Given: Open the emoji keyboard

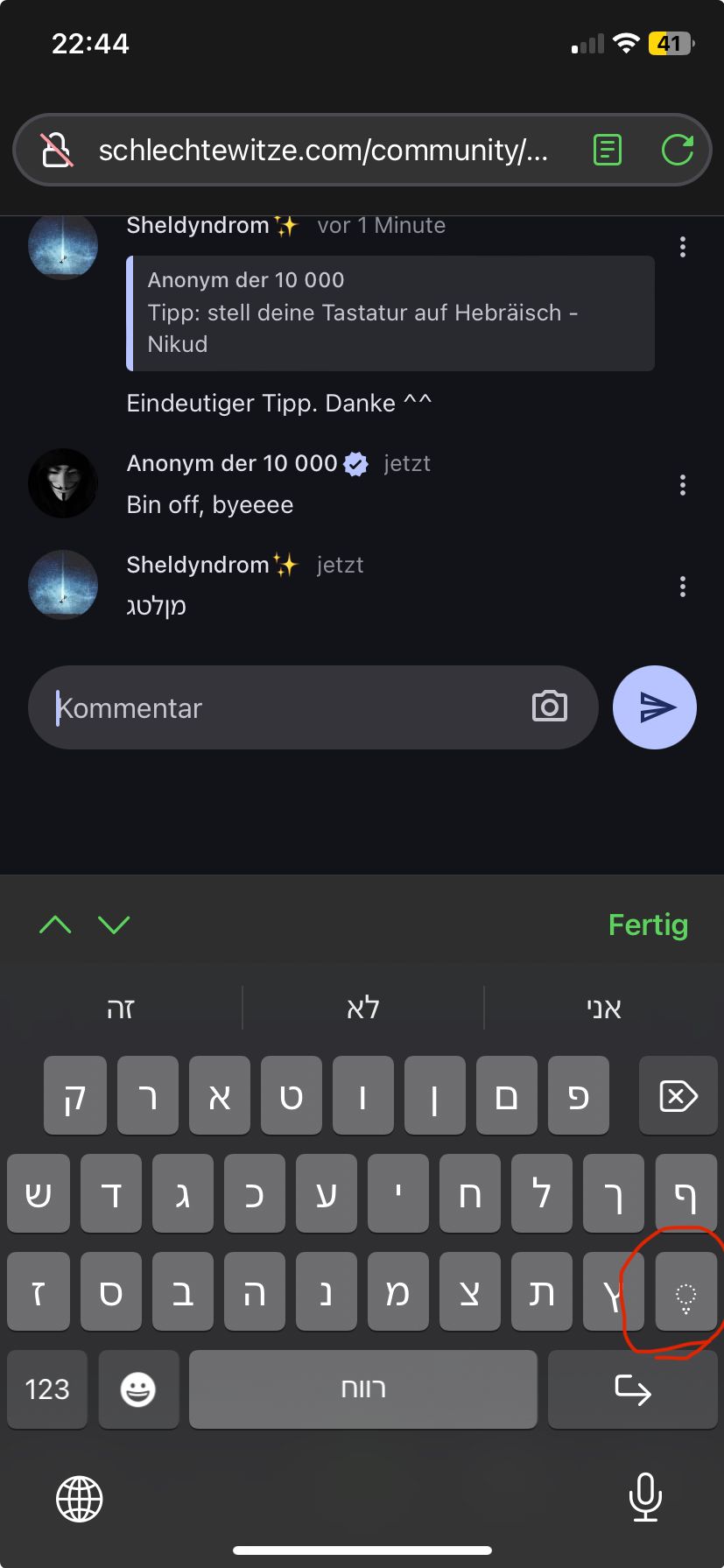Looking at the screenshot, I should (138, 1389).
